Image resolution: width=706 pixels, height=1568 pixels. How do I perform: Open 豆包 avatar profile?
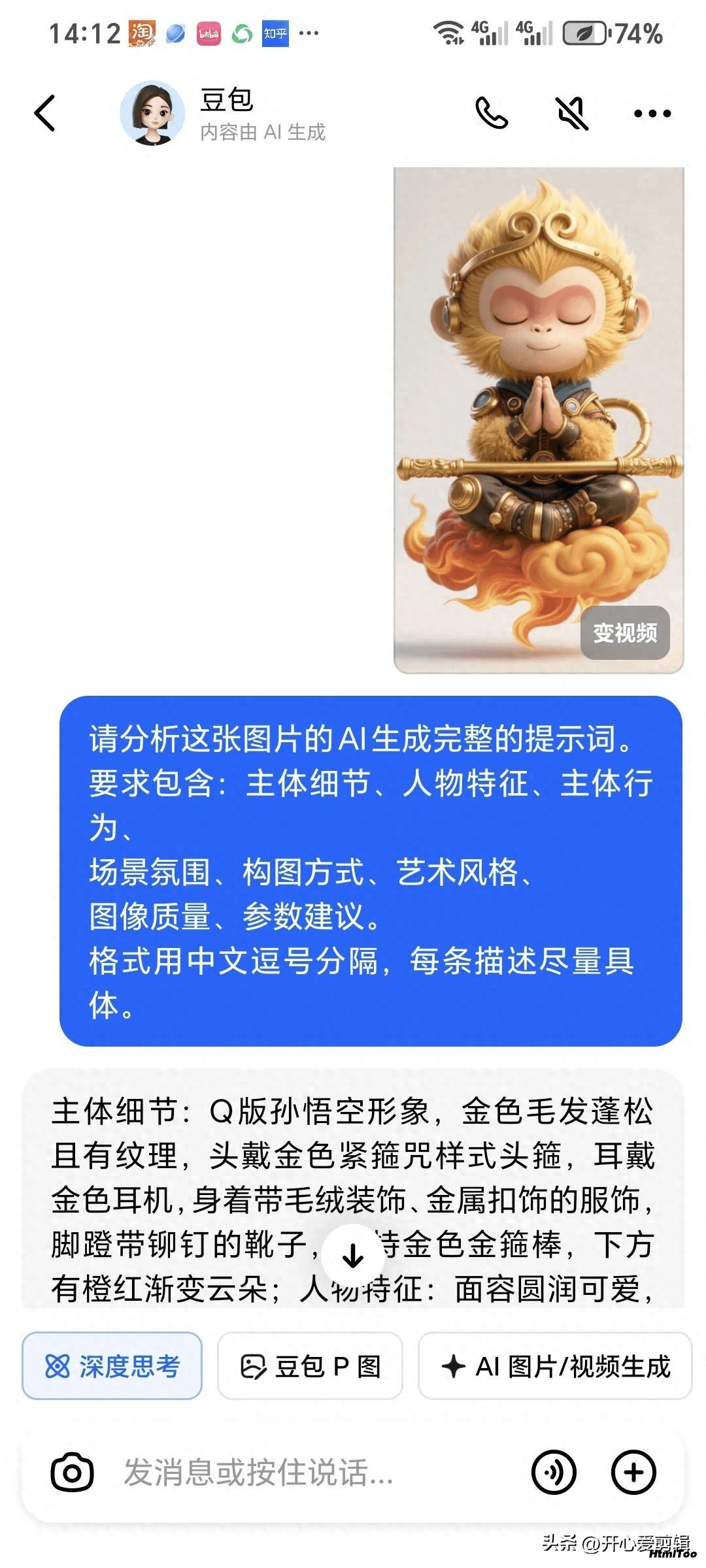[x=152, y=113]
